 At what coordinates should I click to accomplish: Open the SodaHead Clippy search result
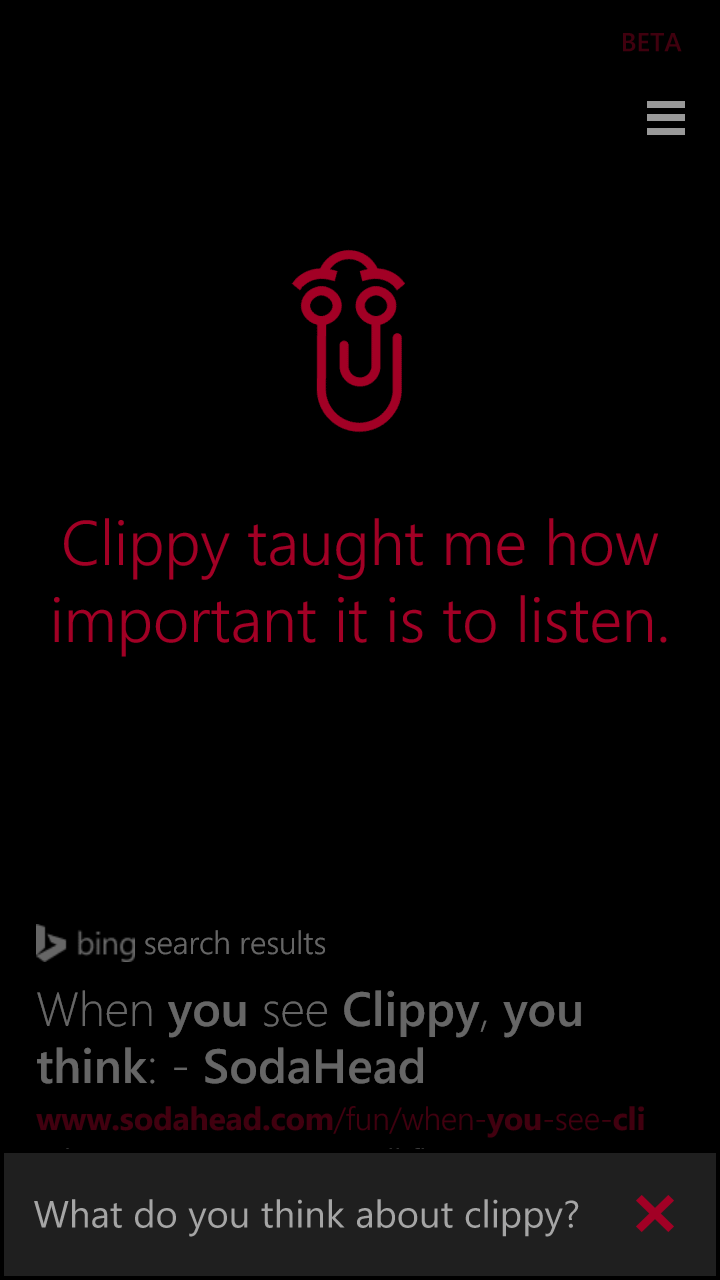[310, 1039]
